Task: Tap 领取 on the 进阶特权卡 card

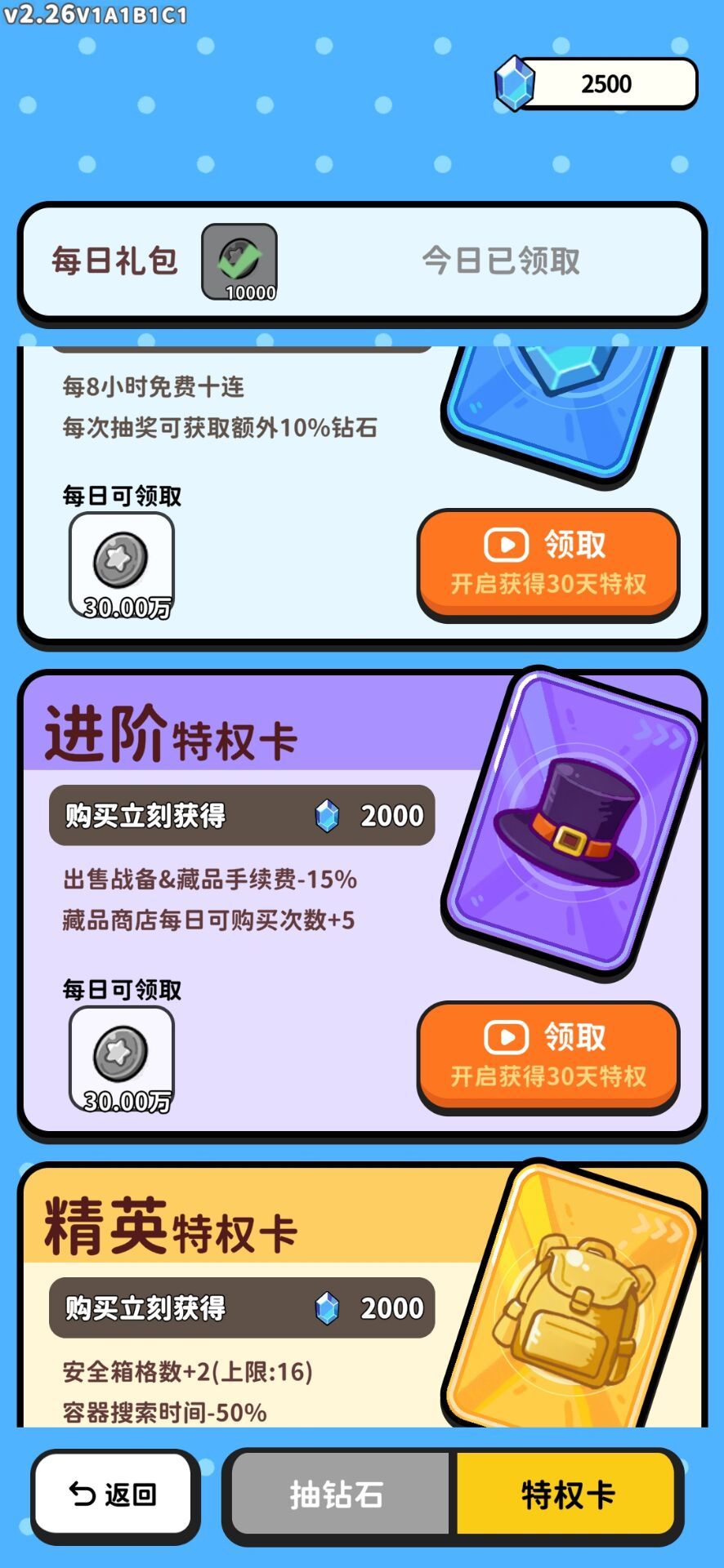Action: click(x=547, y=1055)
